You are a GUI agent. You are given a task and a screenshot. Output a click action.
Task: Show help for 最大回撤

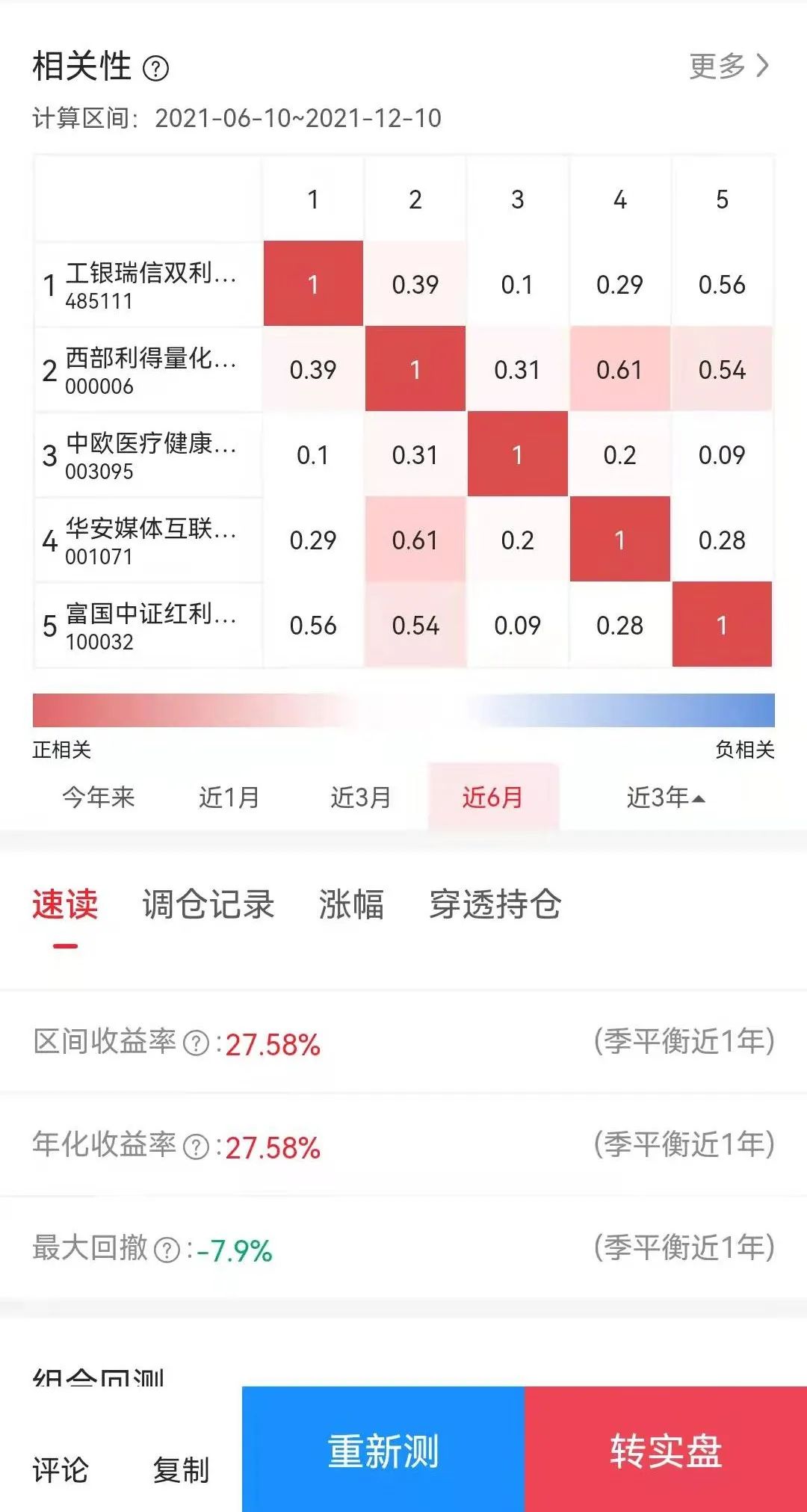point(167,1250)
